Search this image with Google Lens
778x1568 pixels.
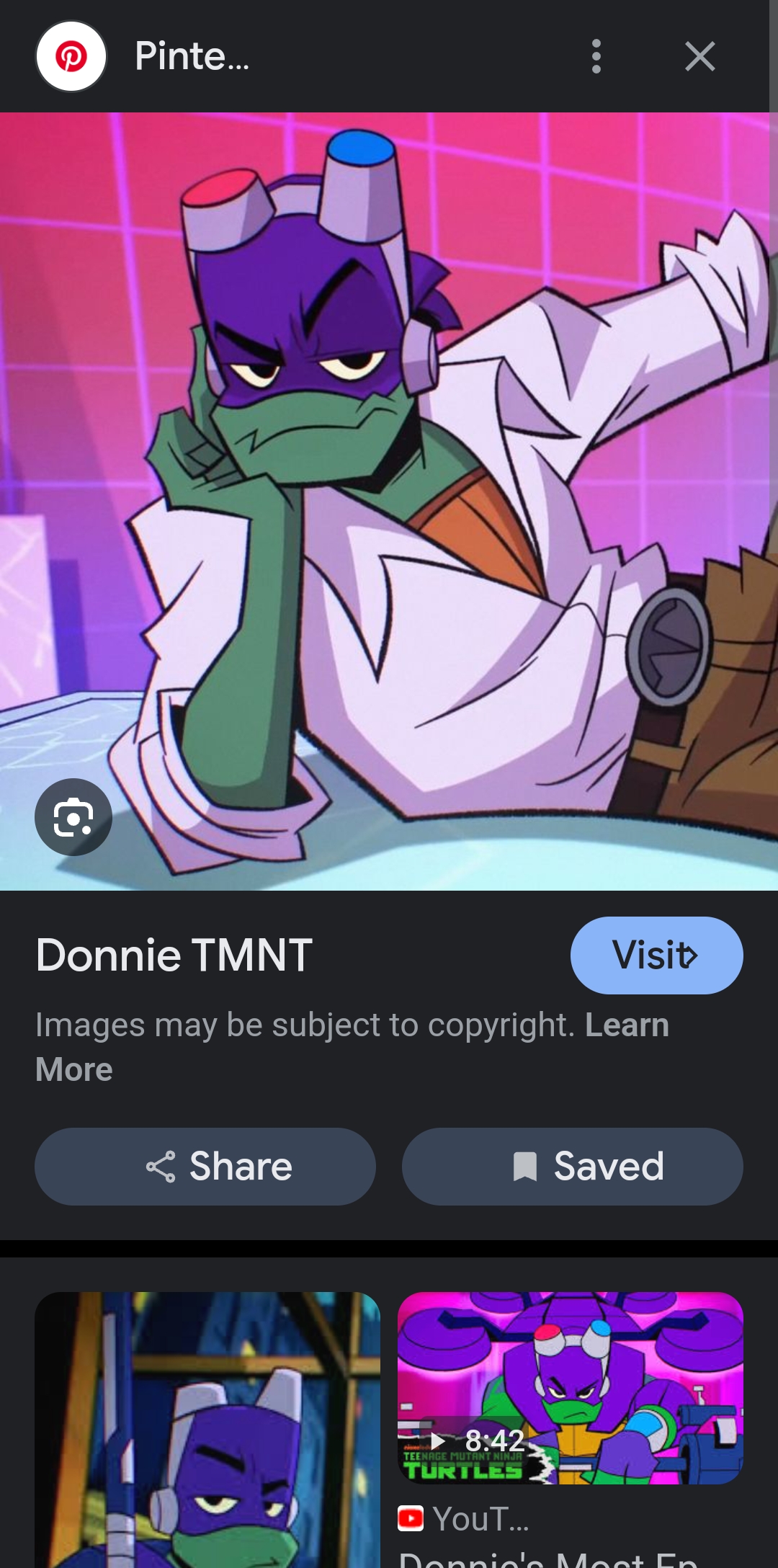73,817
